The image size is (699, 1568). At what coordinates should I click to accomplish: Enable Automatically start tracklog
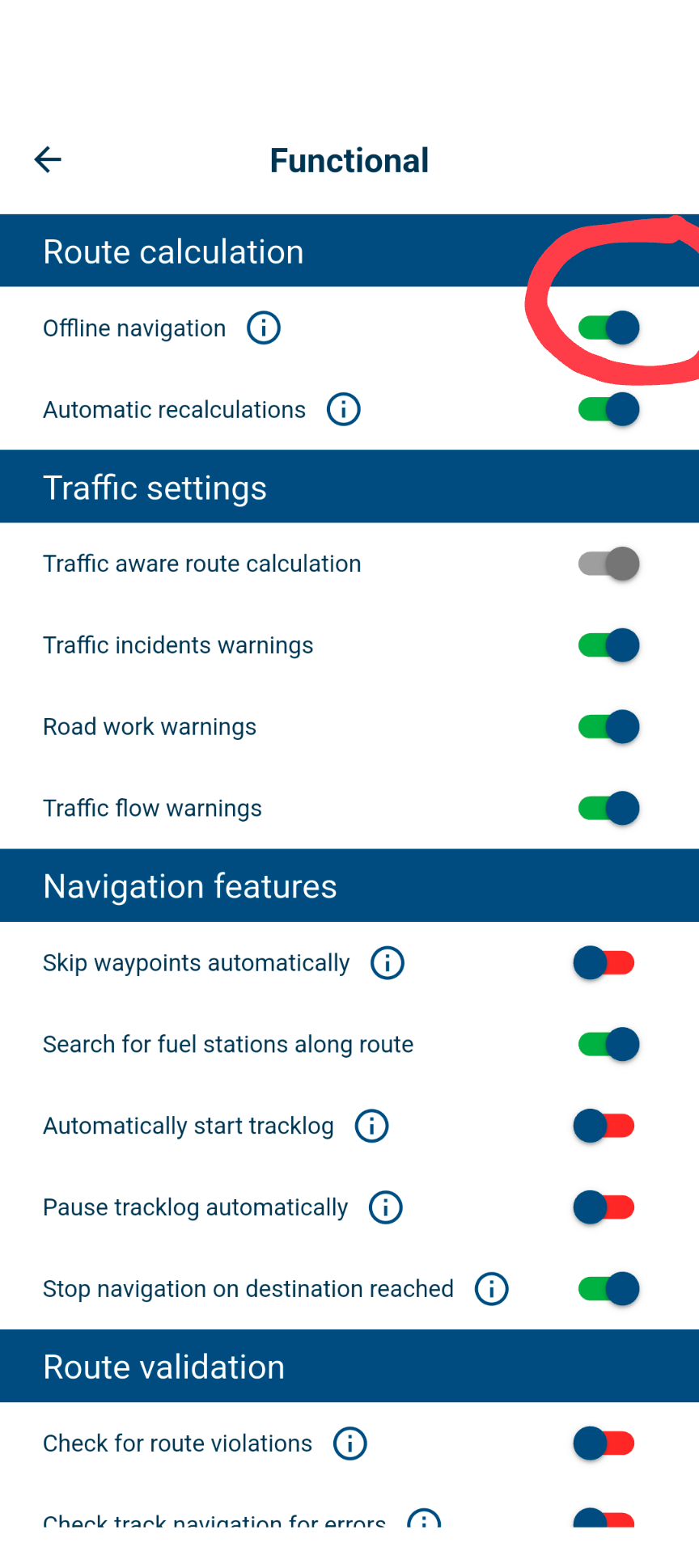click(x=604, y=1126)
